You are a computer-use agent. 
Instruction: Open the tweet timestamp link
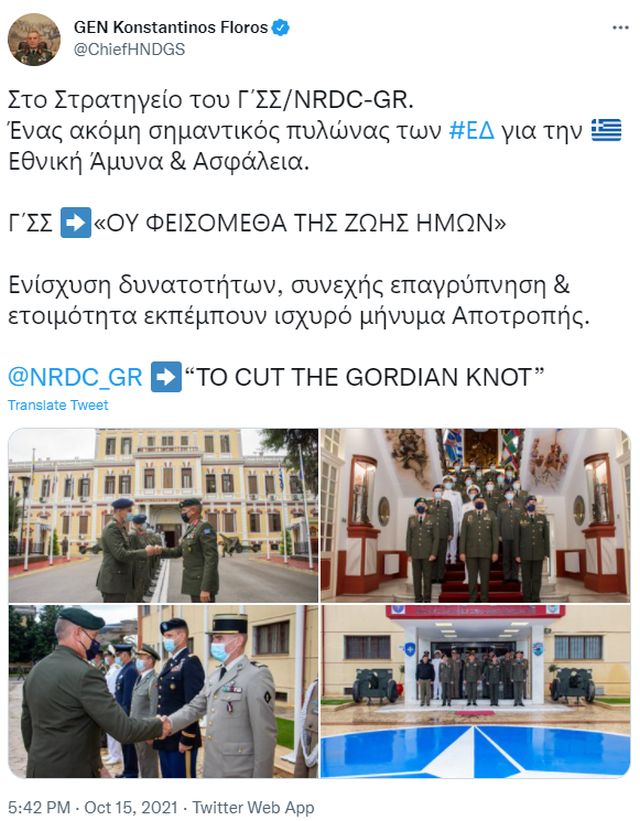tap(92, 807)
